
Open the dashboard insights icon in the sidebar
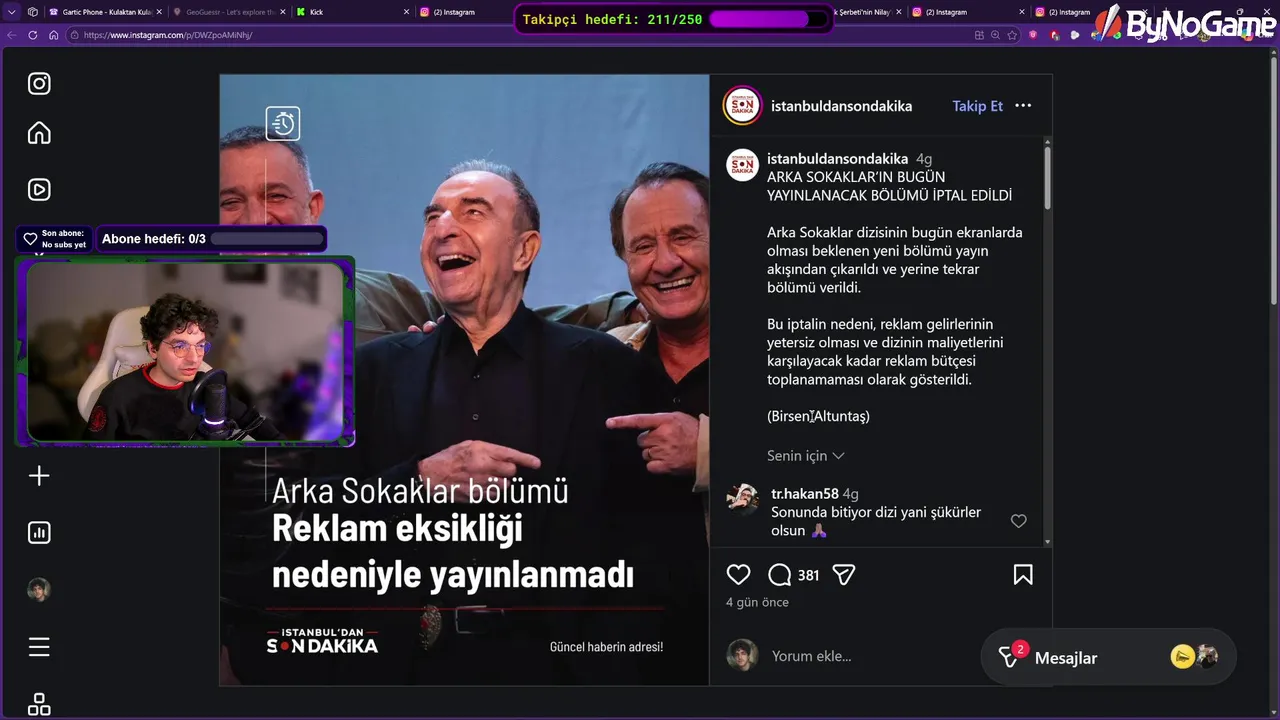point(39,533)
